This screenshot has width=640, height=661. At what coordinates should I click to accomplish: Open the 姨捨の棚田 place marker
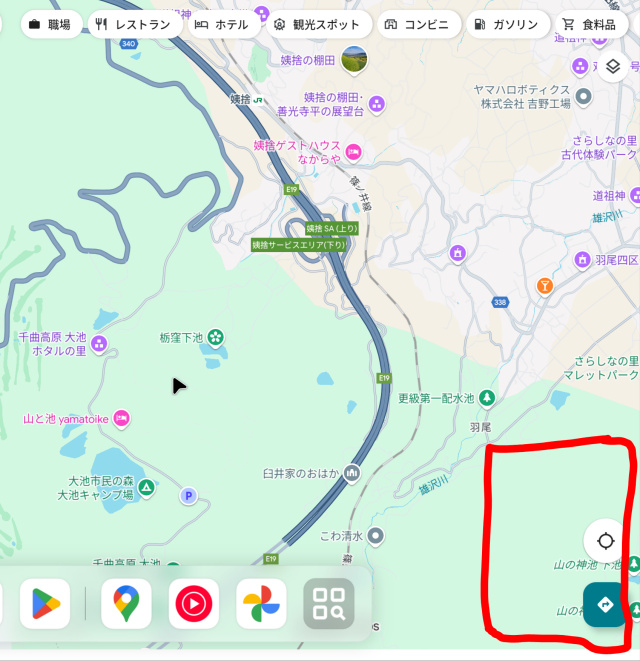353,60
